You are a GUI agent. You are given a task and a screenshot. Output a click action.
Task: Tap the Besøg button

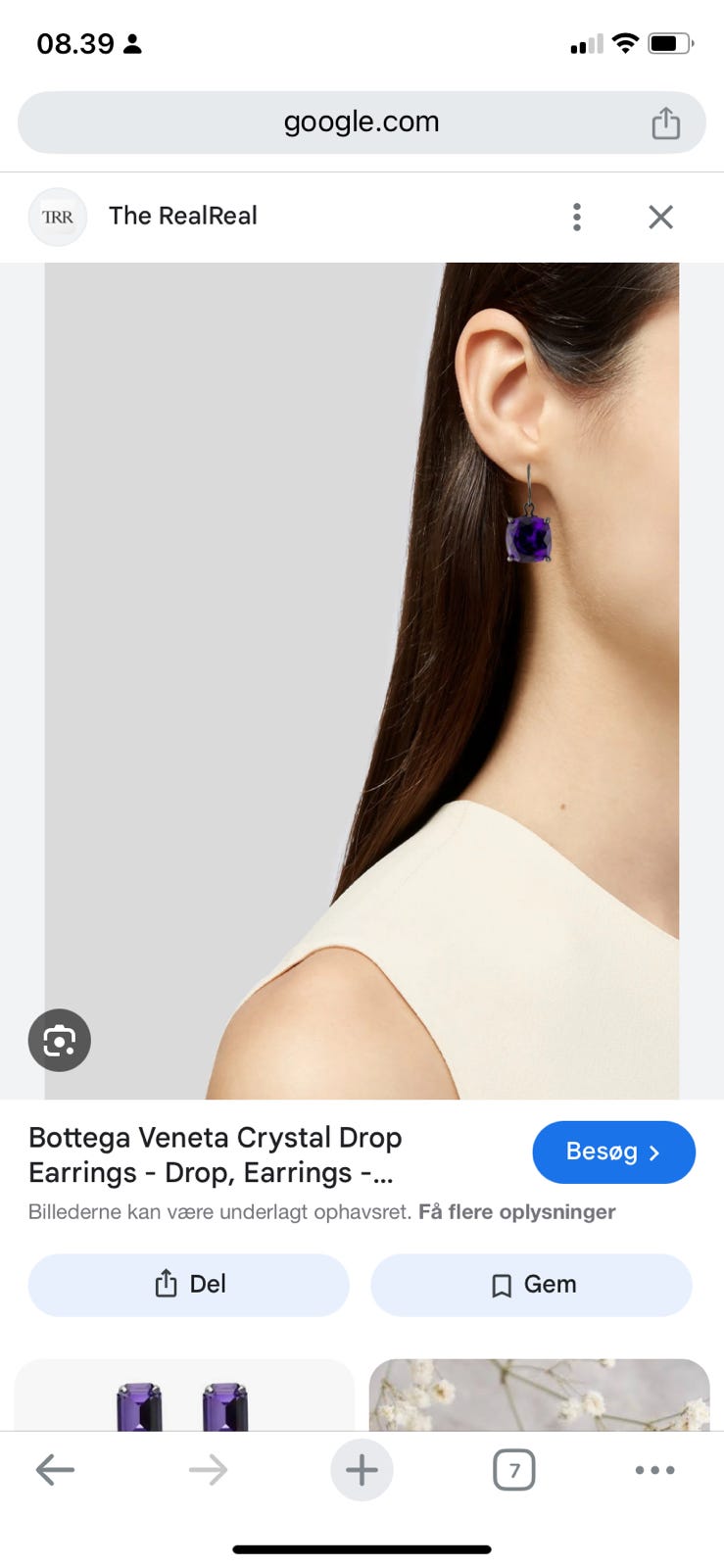tap(613, 1152)
